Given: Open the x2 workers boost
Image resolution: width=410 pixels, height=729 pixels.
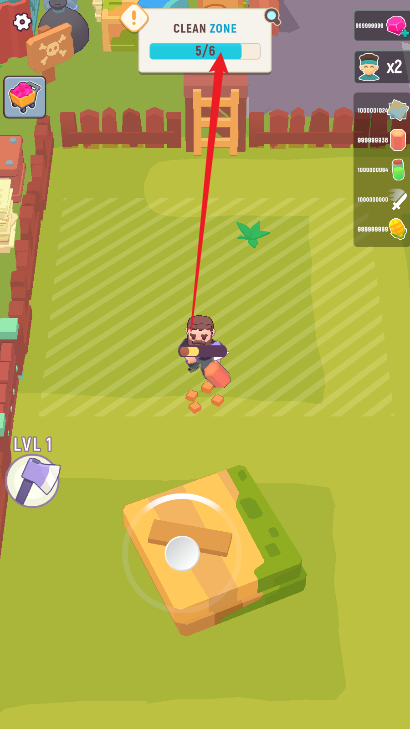Looking at the screenshot, I should click(382, 67).
